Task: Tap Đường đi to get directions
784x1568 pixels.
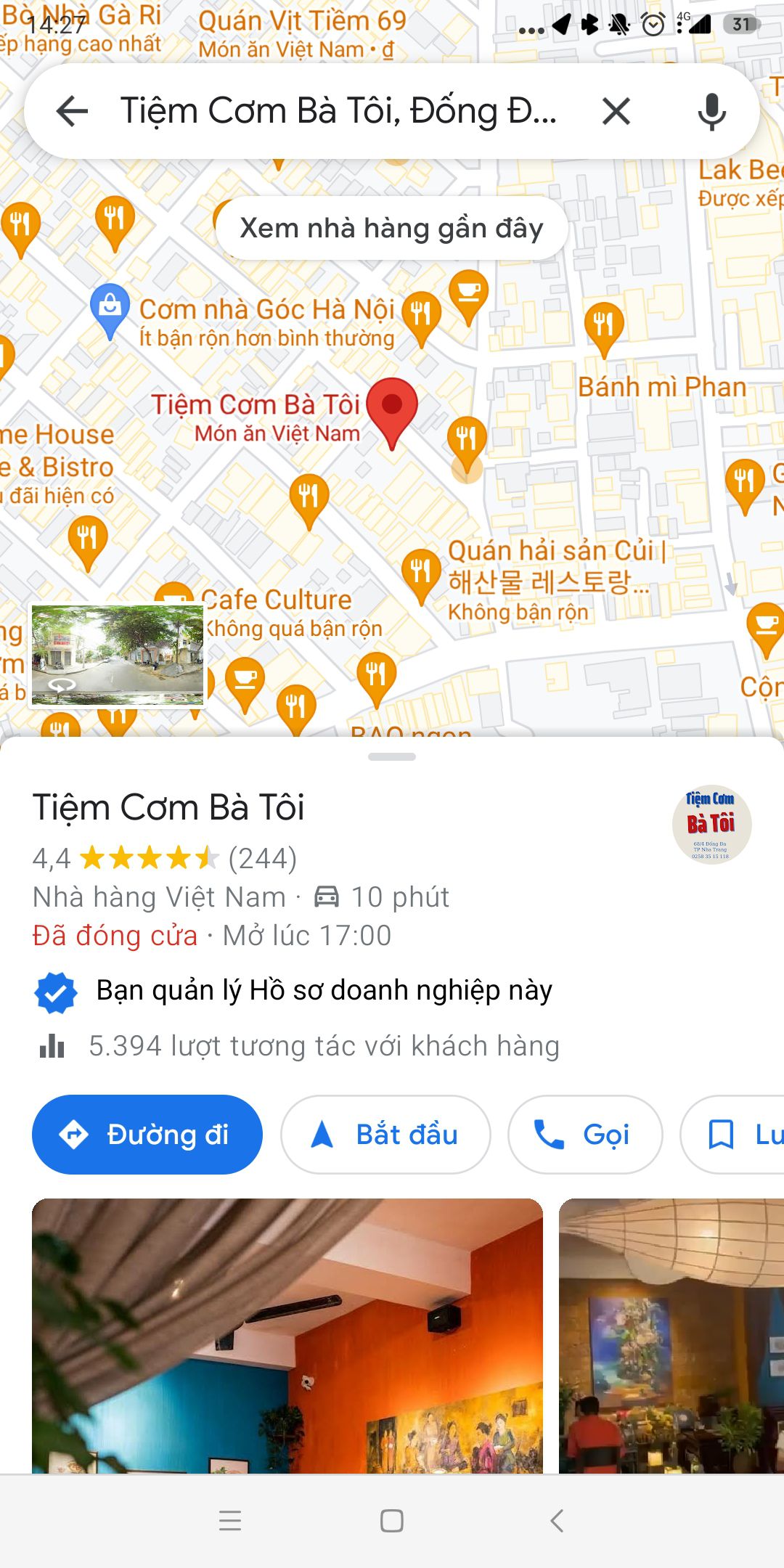Action: (146, 1134)
